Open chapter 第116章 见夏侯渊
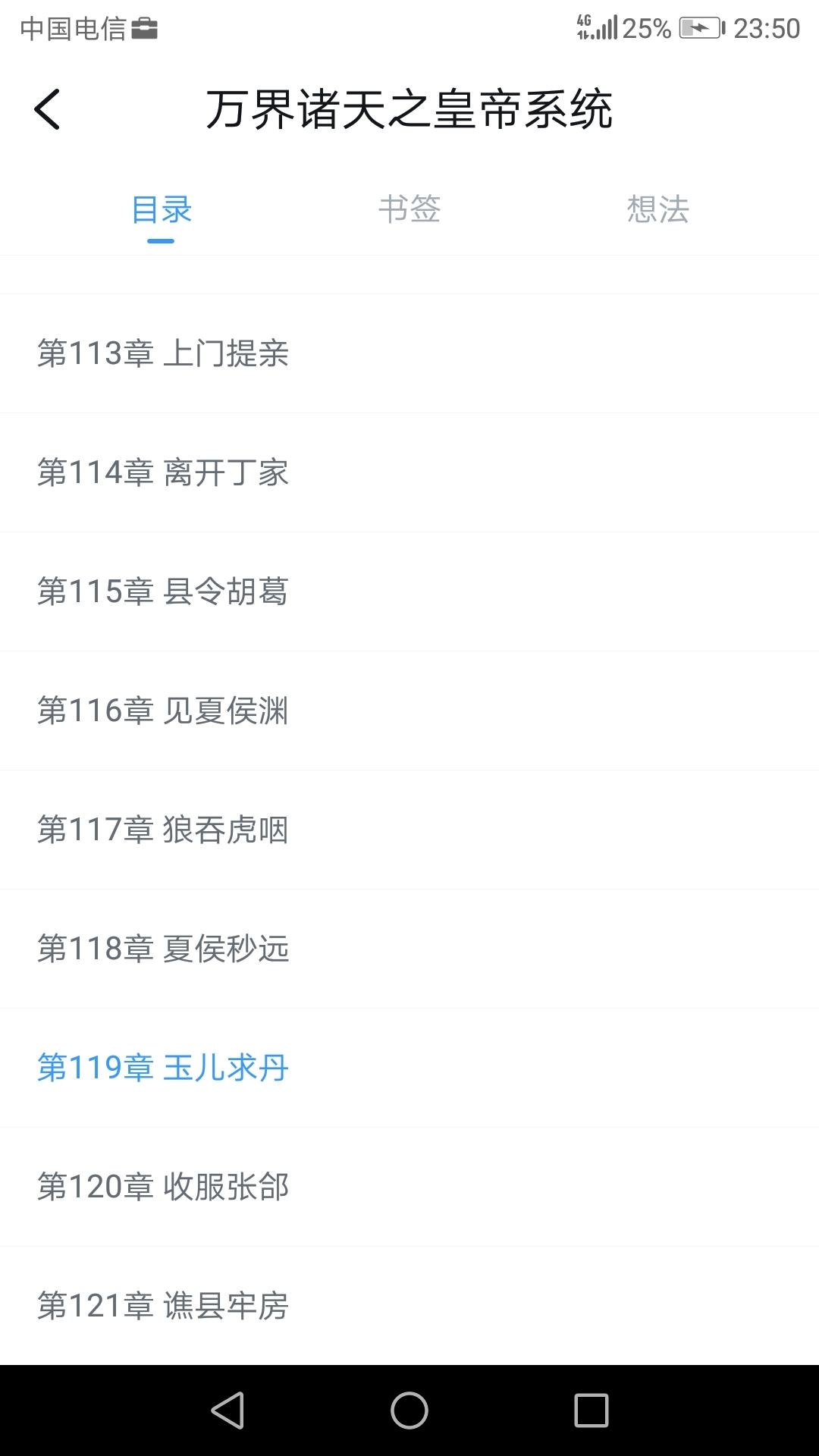This screenshot has height=1456, width=819. point(409,711)
